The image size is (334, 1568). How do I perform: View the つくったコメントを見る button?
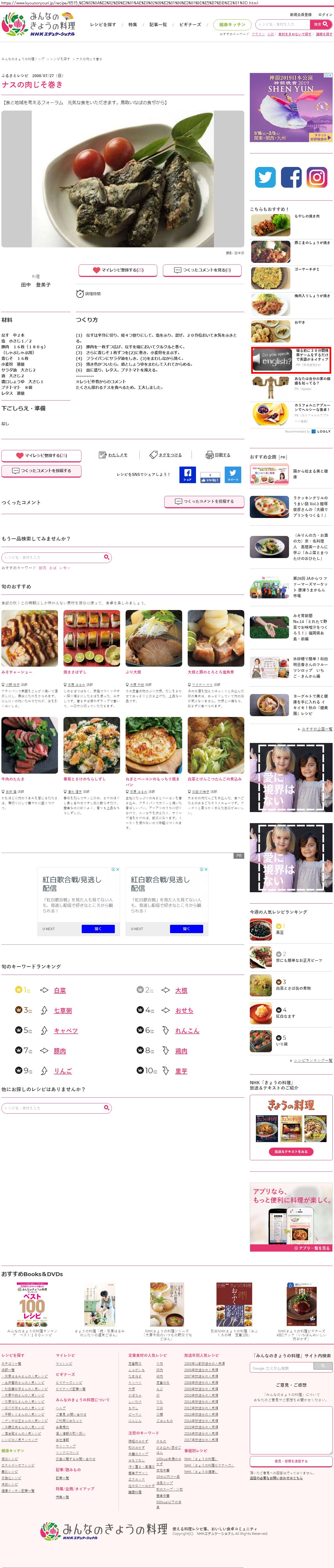point(202,270)
